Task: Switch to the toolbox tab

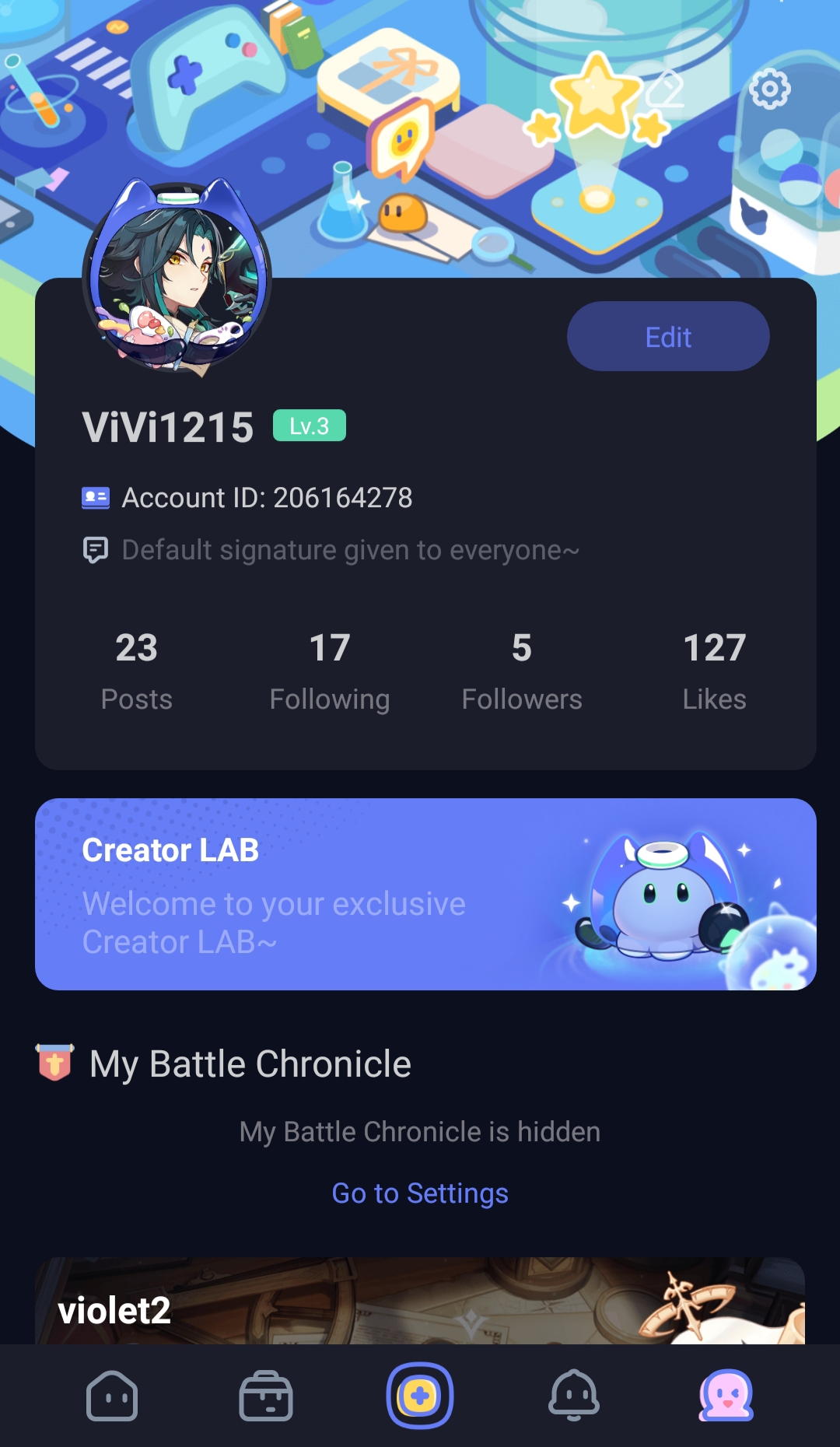Action: click(x=266, y=1396)
